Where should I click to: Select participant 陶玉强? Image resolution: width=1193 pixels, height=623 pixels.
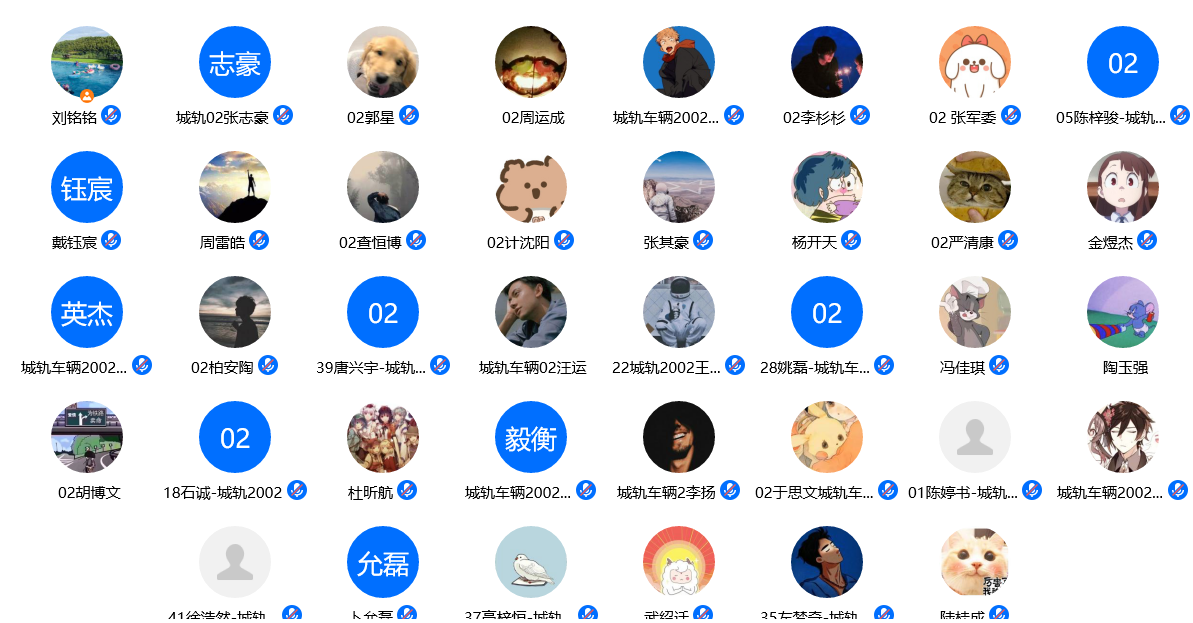[1123, 312]
